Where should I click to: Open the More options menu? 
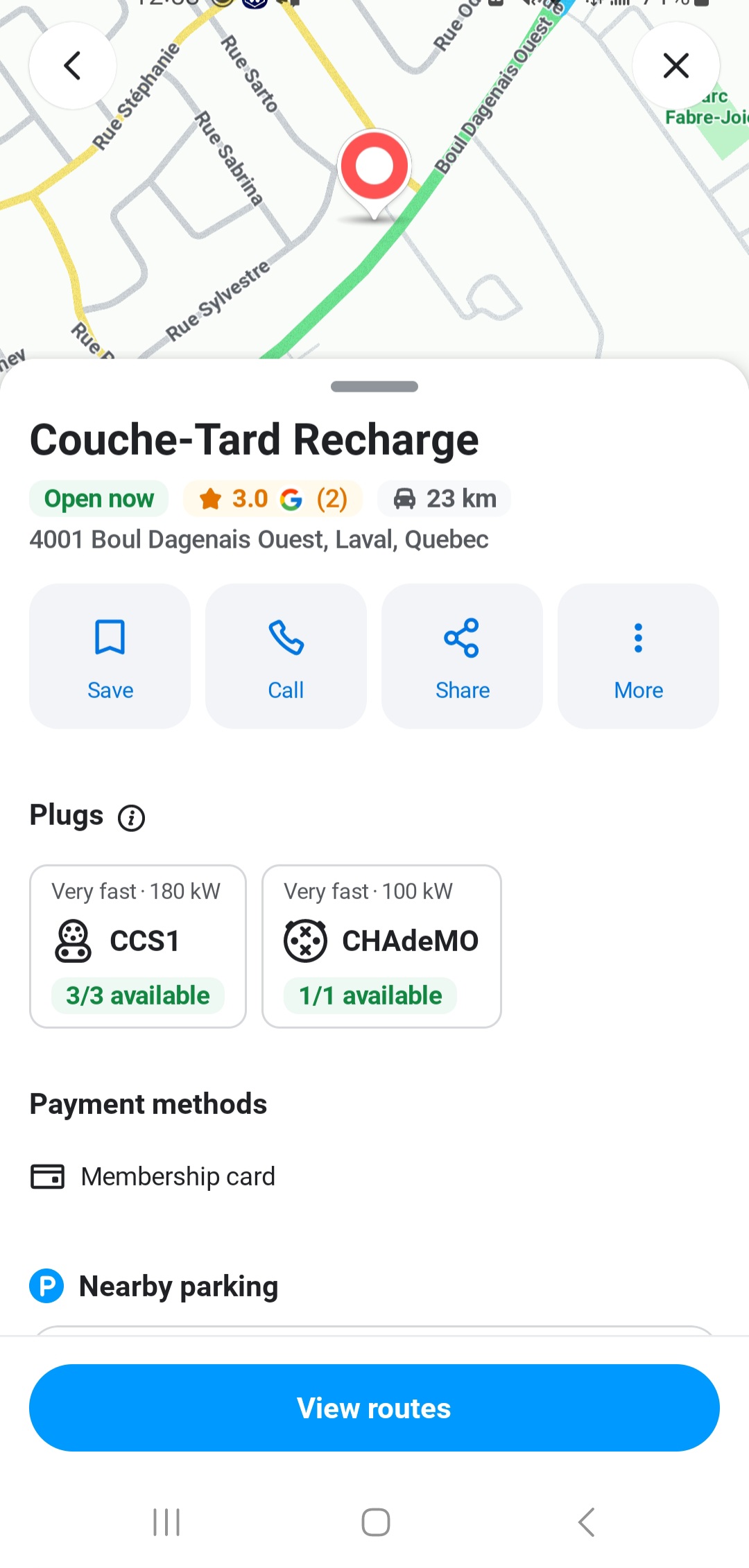(638, 656)
